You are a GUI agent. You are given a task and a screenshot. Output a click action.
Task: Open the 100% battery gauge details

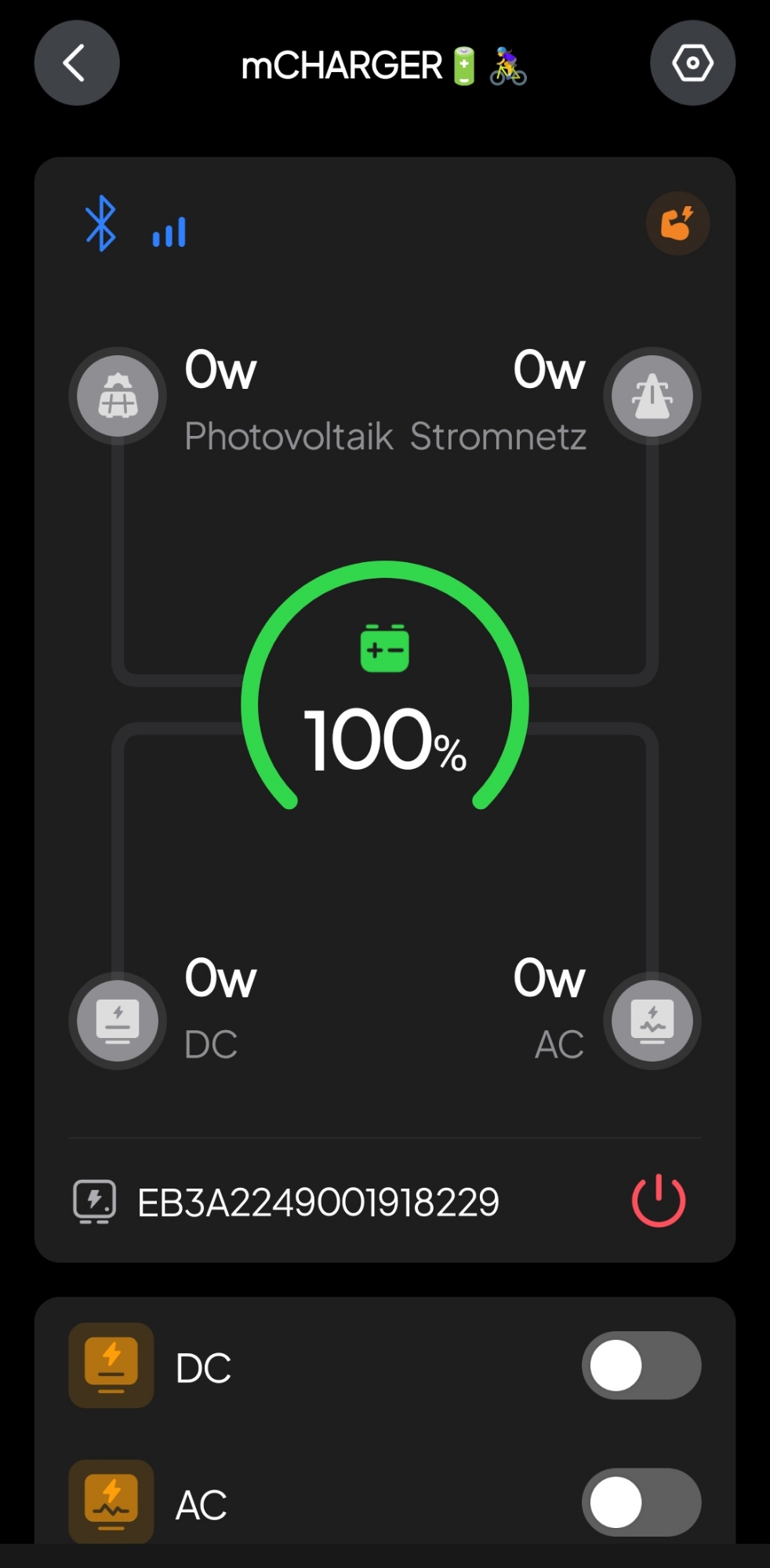pos(384,706)
